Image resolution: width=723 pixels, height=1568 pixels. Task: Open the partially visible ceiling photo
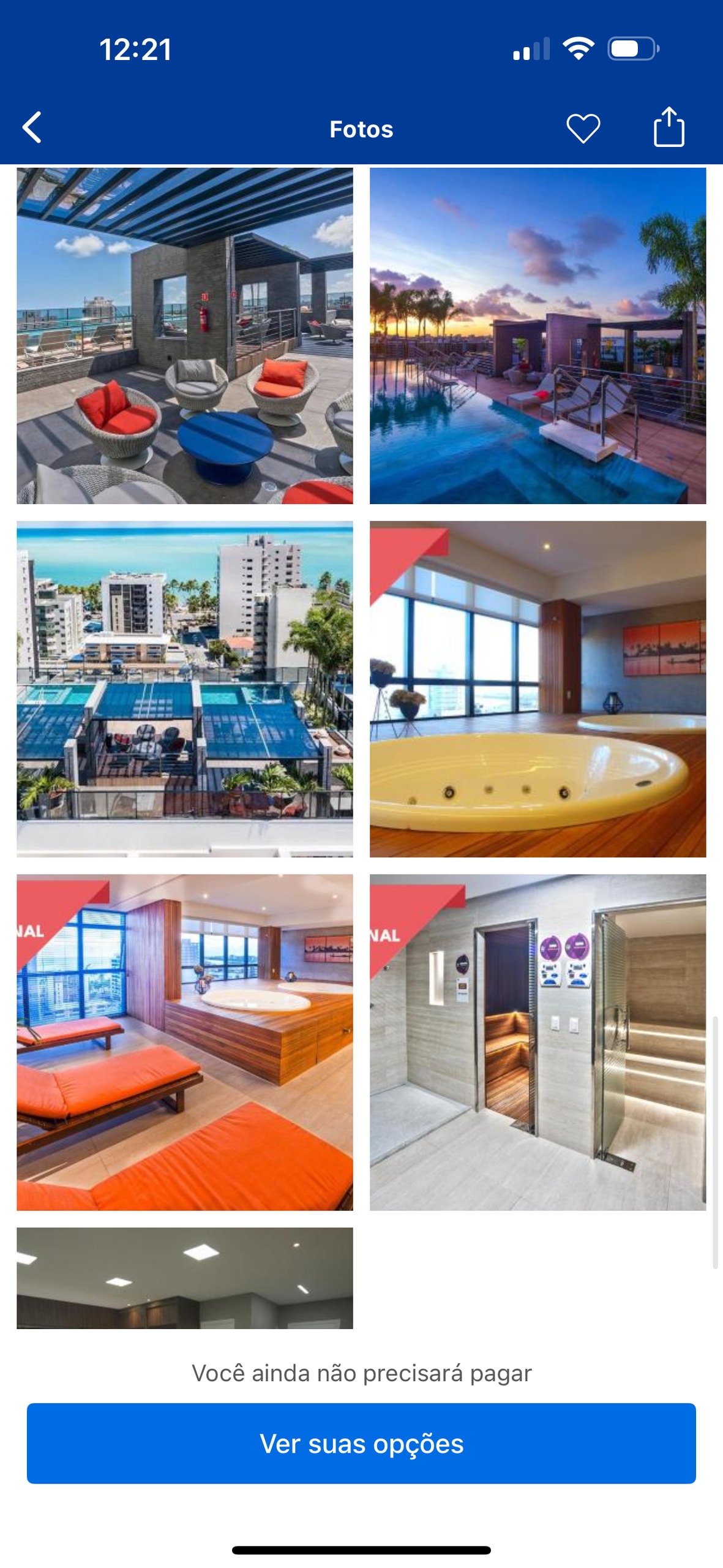(185, 1278)
